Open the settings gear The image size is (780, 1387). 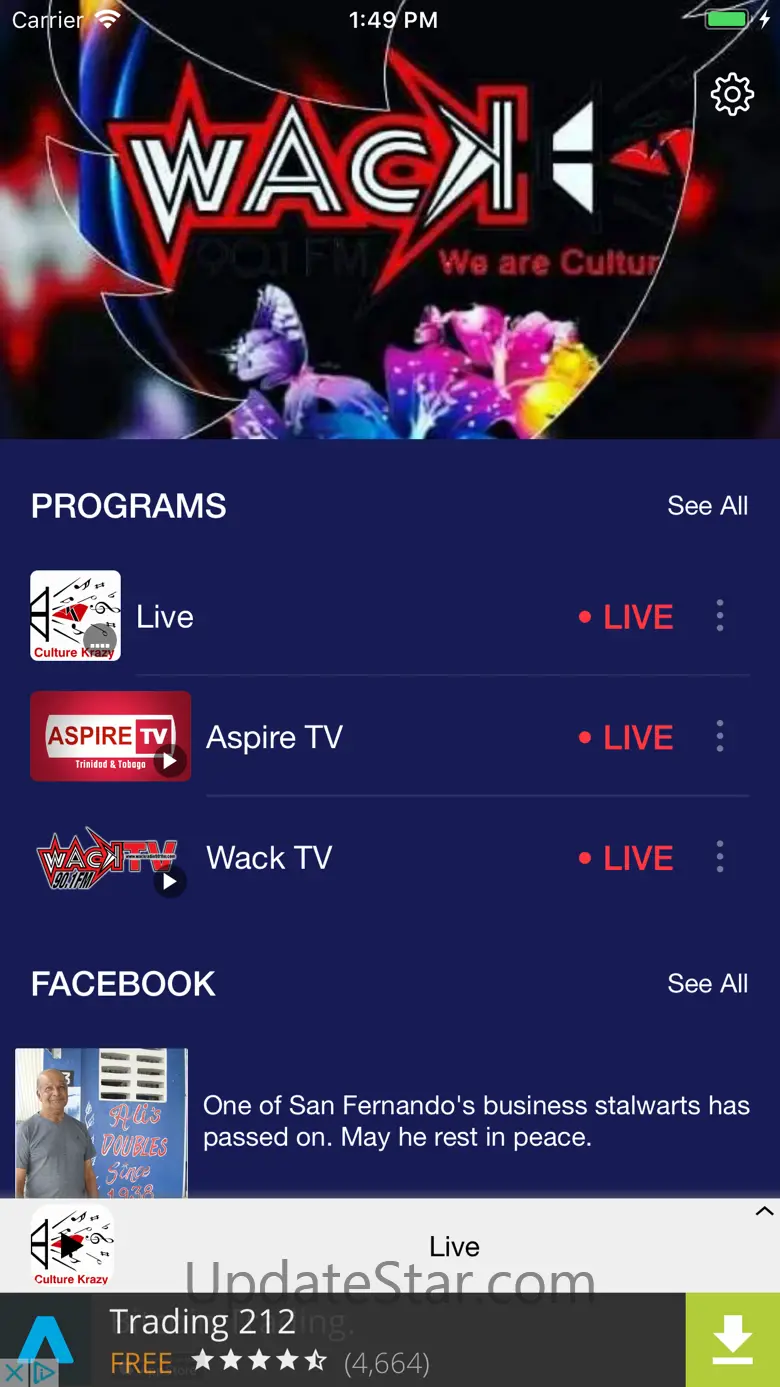[x=732, y=94]
